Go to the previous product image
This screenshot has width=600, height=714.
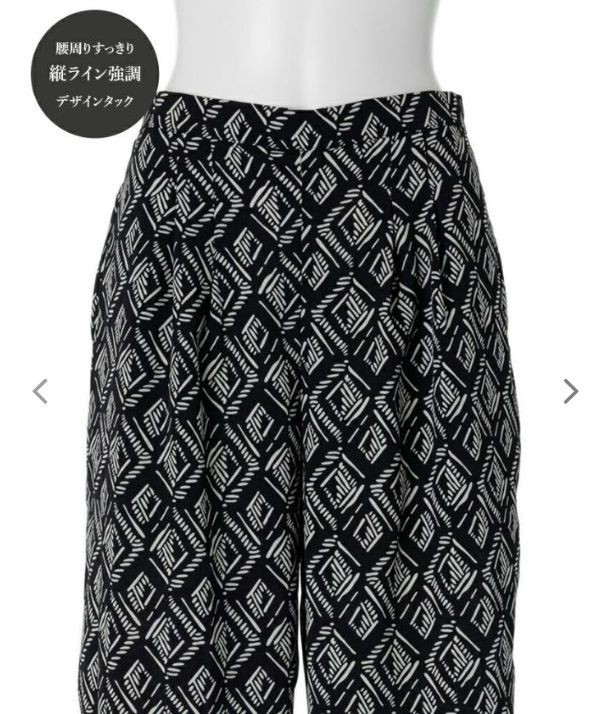pos(40,391)
